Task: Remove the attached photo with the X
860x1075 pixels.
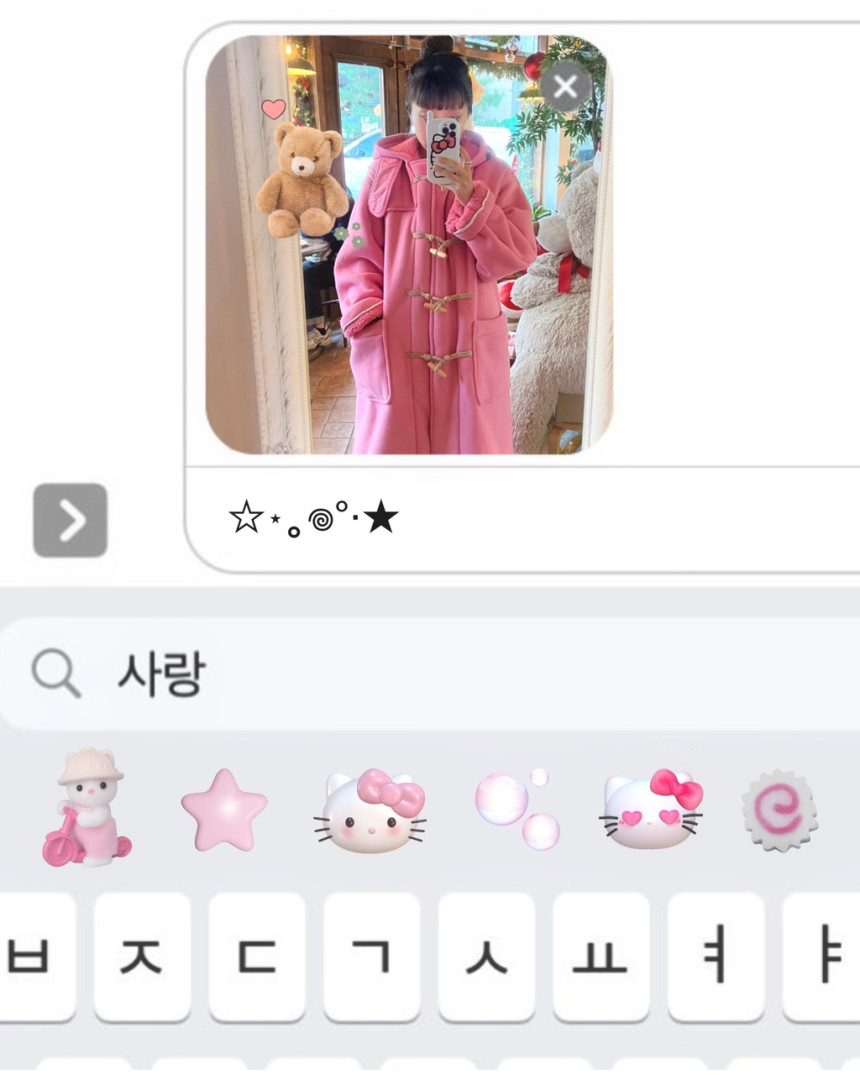Action: (x=565, y=87)
